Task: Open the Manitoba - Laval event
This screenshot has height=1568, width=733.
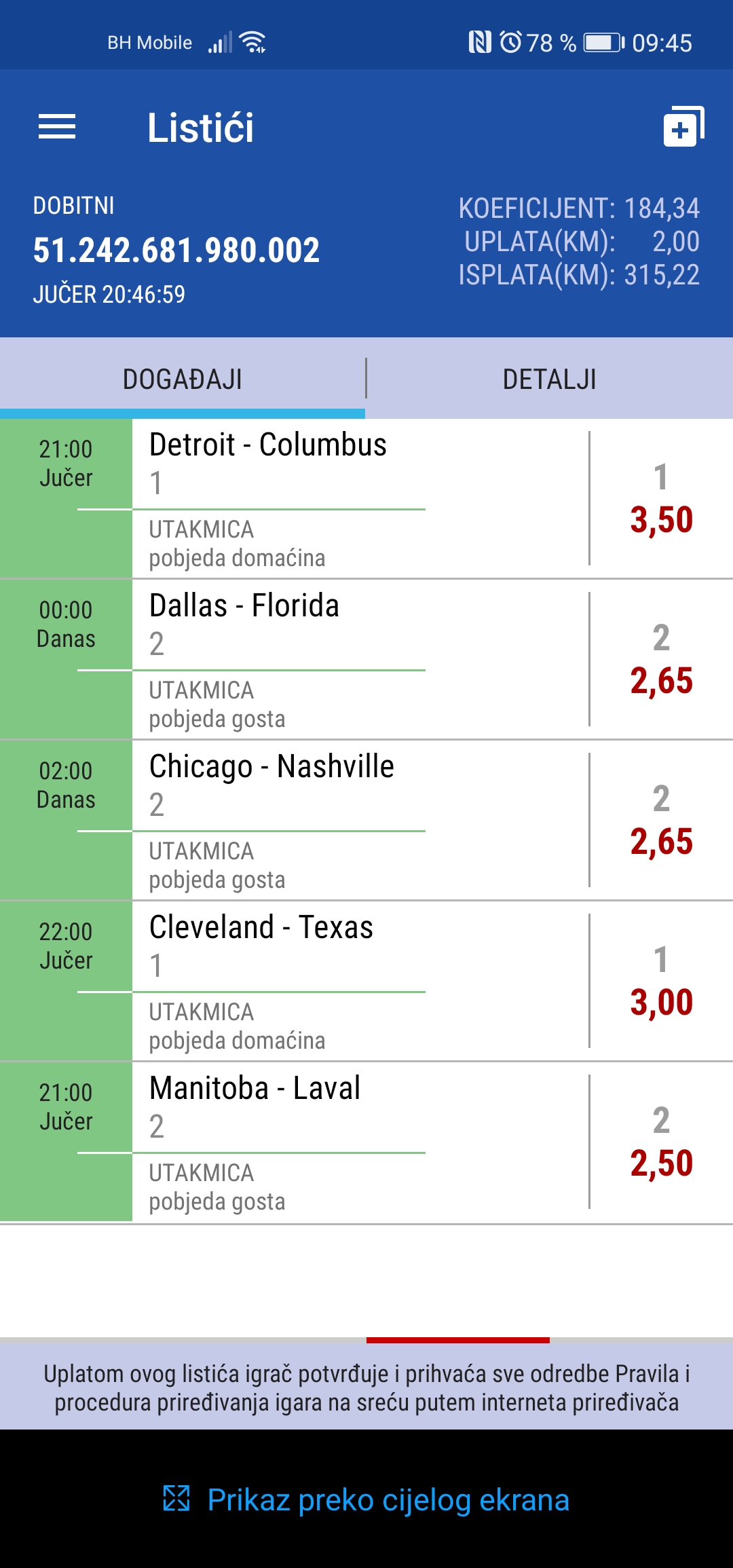Action: coord(366,1142)
